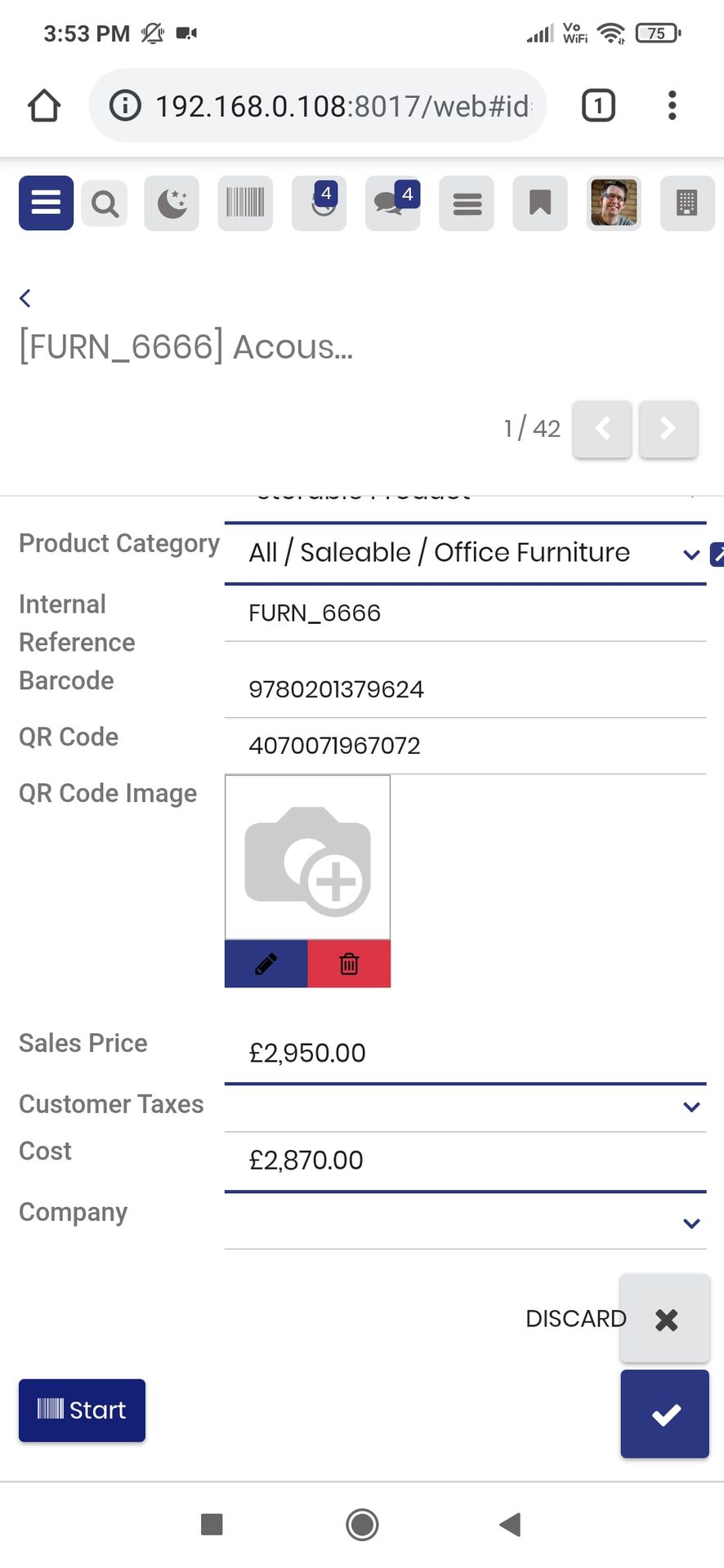Go to the next product record
The height and width of the screenshot is (1568, 724).
coord(668,429)
